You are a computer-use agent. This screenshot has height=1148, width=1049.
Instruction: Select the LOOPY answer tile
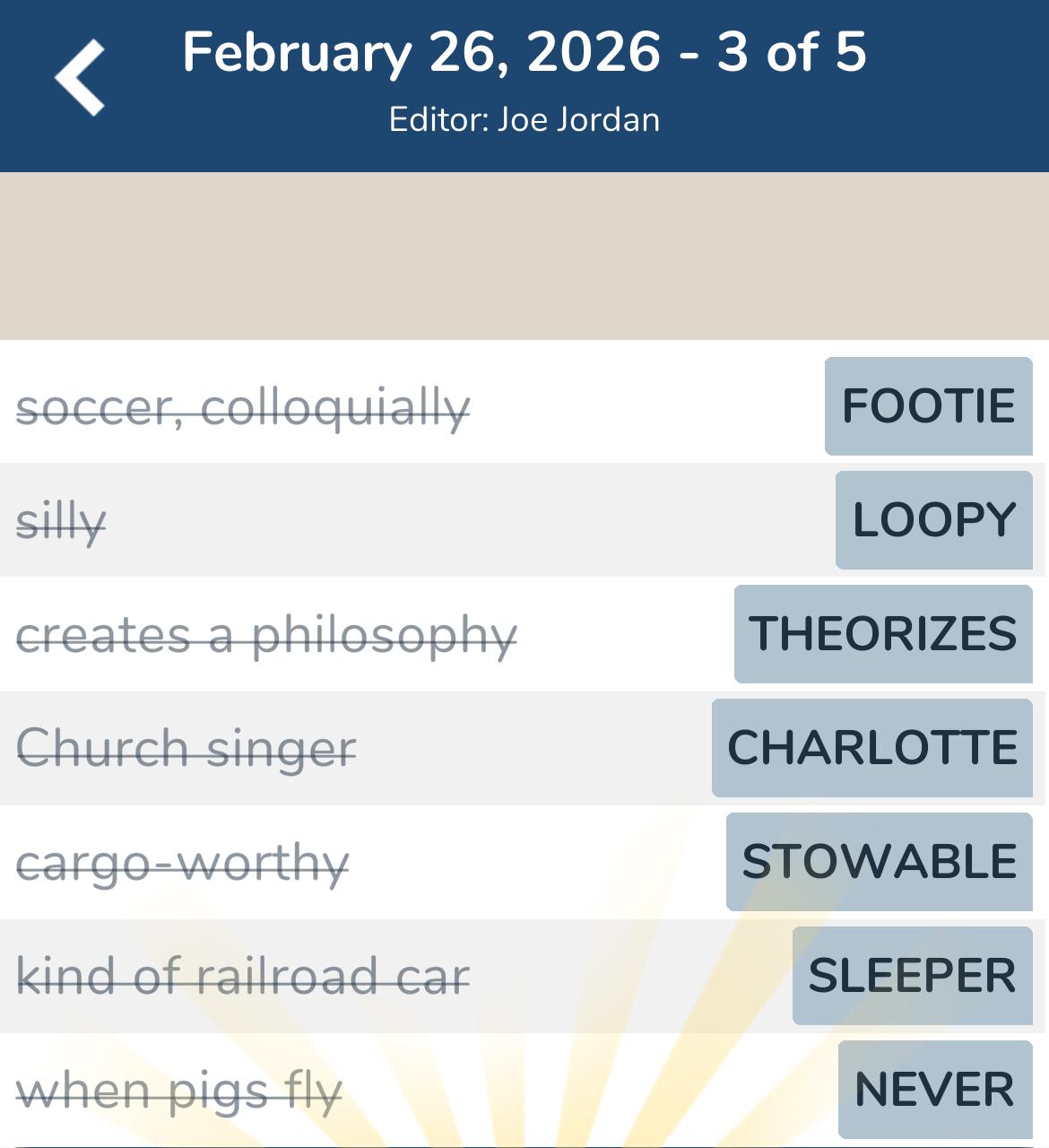pos(932,520)
